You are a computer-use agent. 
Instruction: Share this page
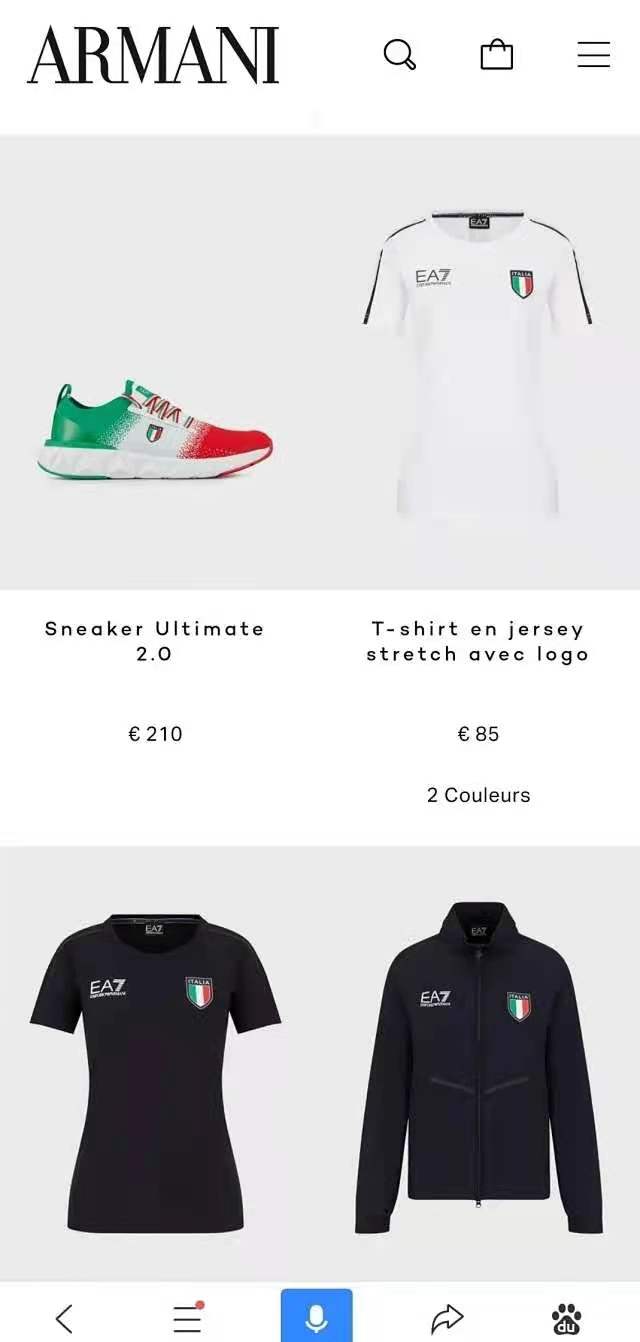446,1318
